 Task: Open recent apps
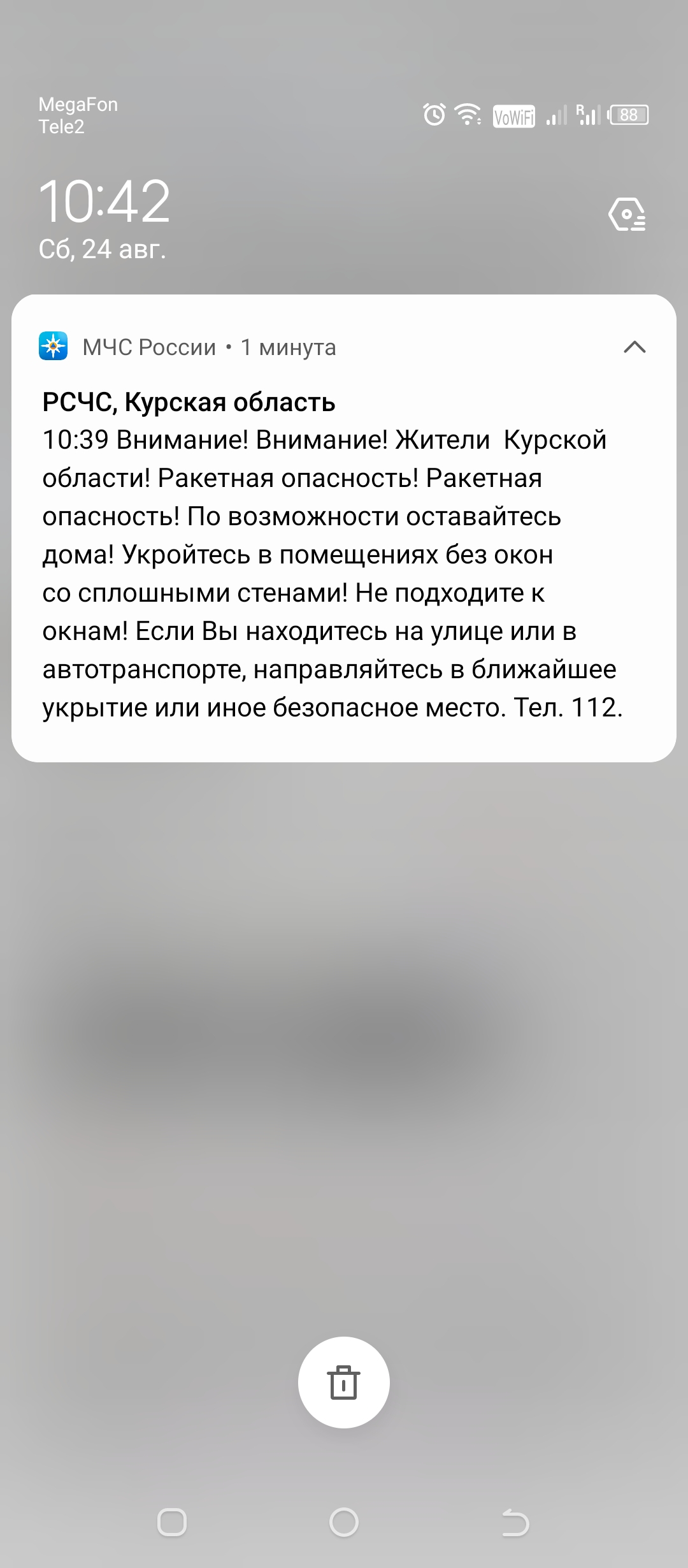[x=172, y=1523]
